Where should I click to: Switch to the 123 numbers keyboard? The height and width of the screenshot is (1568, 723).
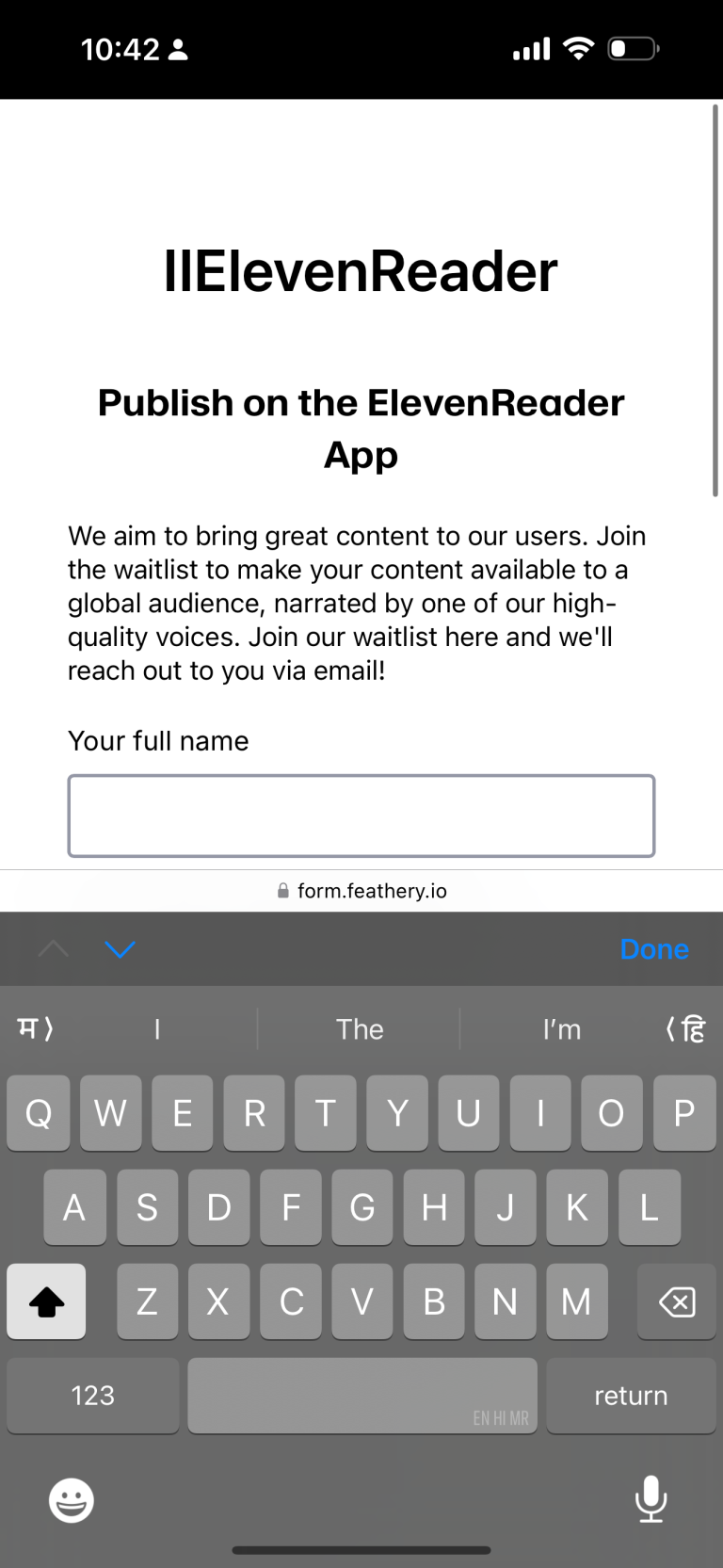point(92,1396)
